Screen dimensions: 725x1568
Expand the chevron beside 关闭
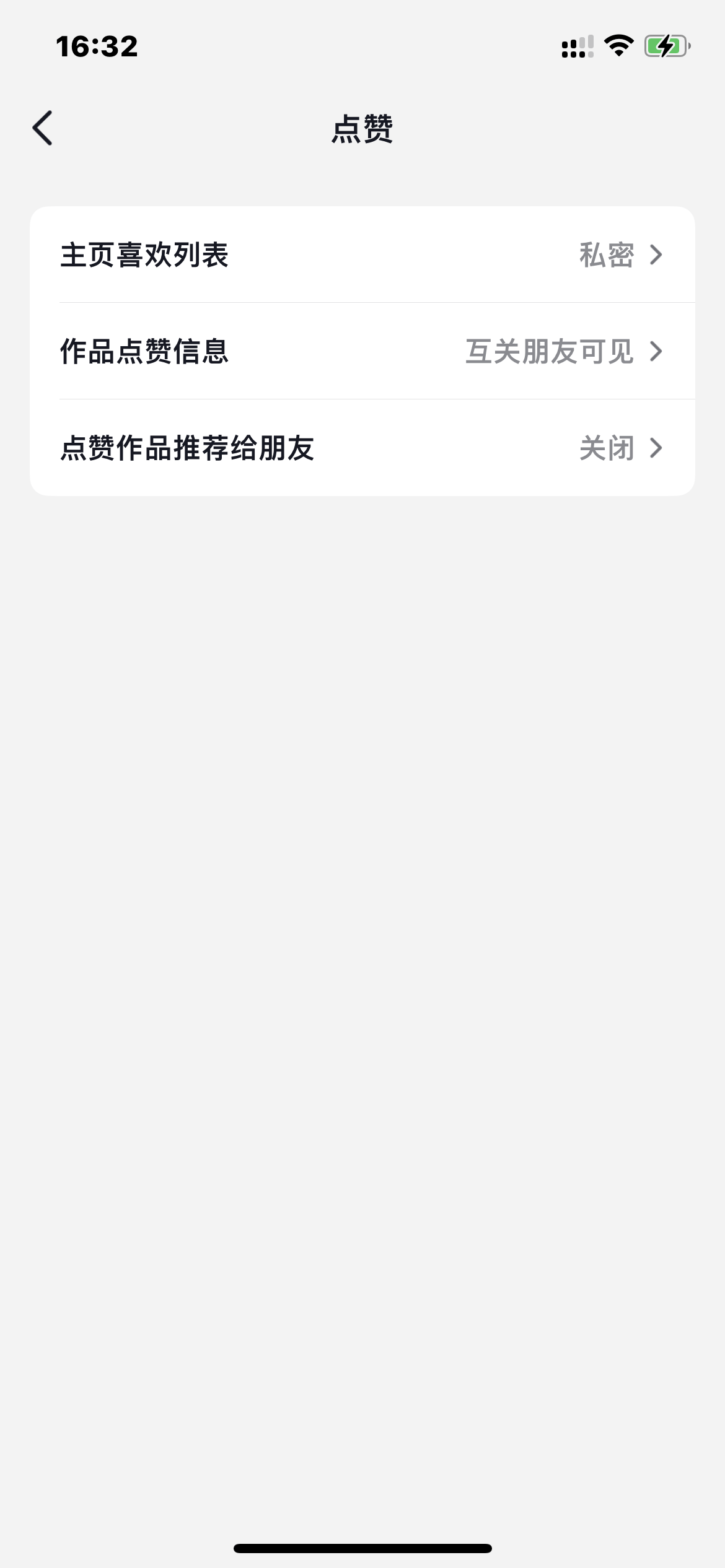coord(657,447)
